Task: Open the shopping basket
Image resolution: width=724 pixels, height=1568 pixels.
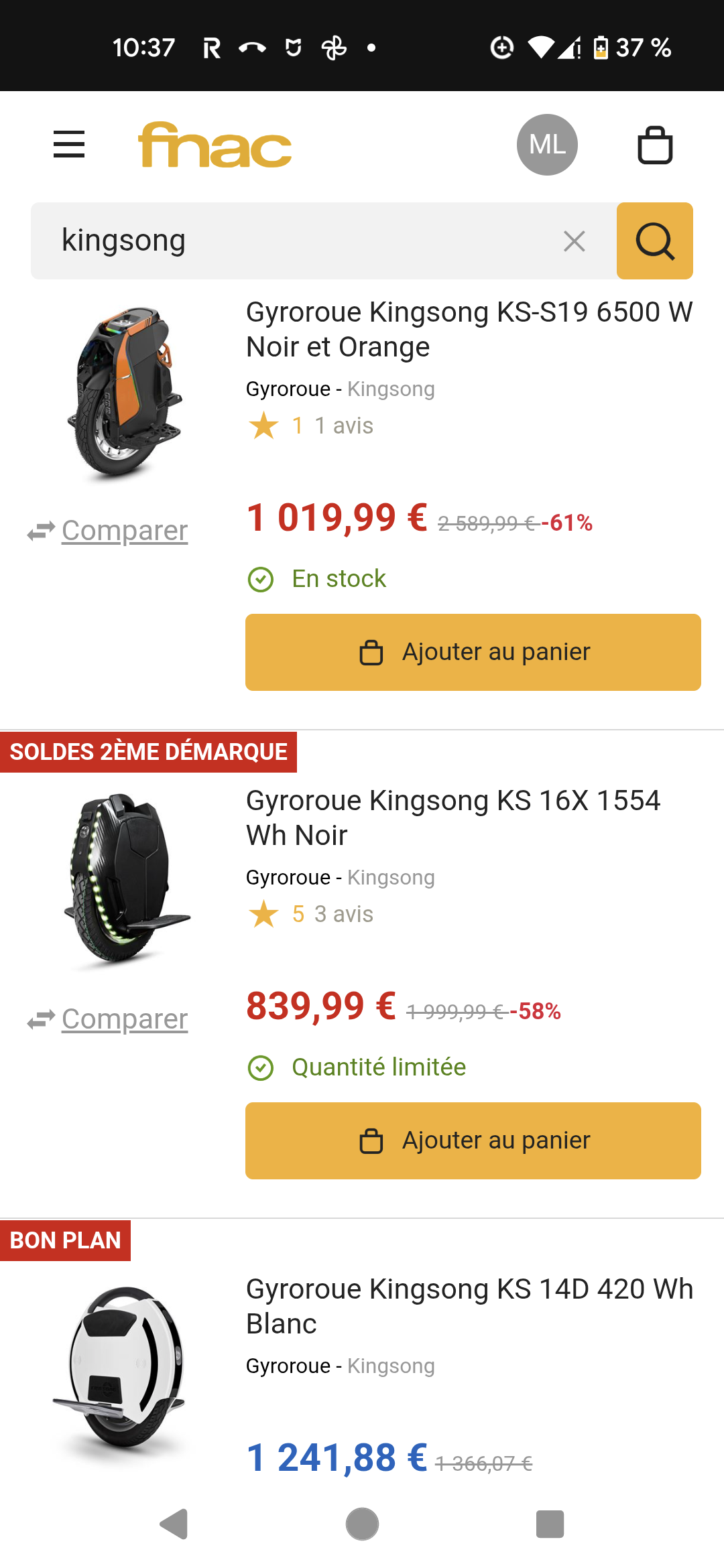Action: click(x=655, y=145)
